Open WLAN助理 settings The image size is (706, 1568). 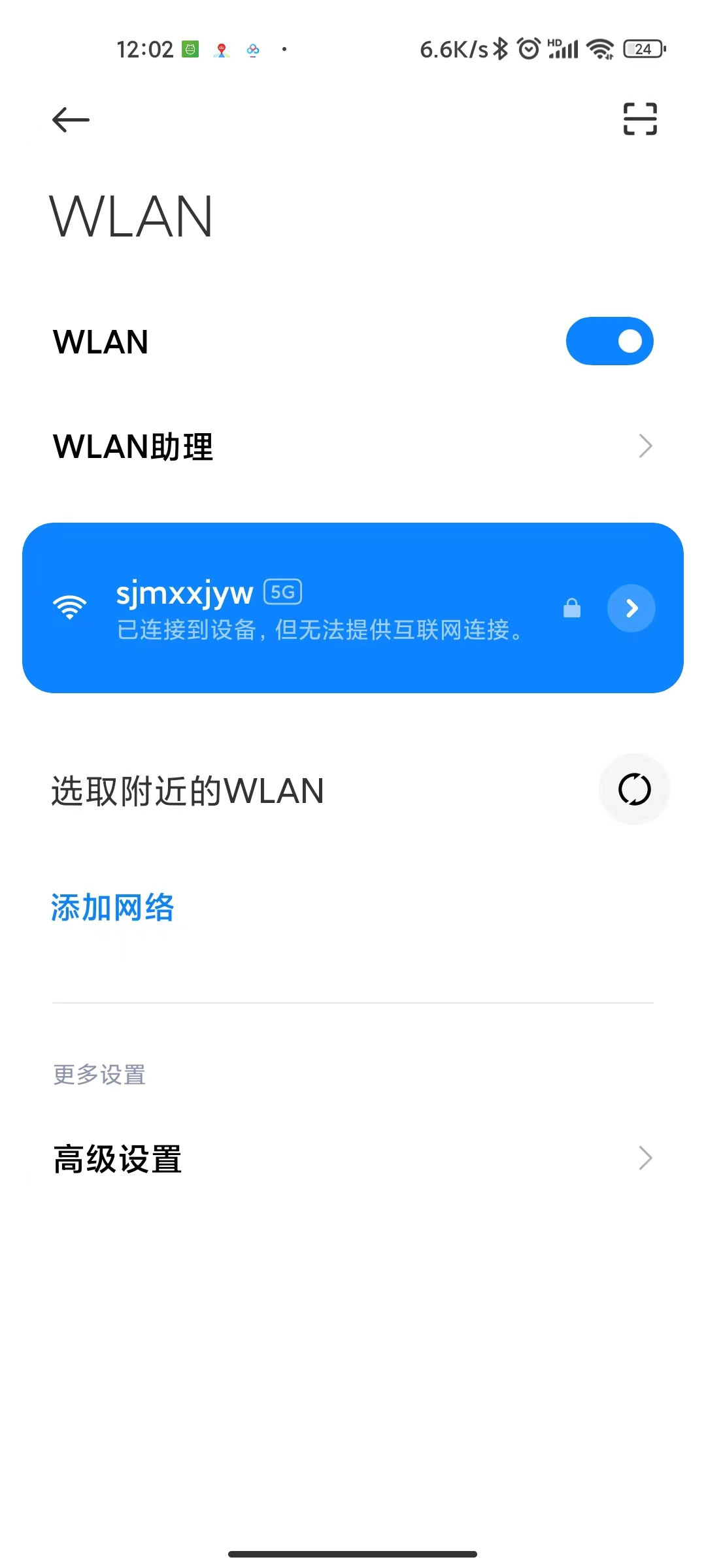coord(353,446)
